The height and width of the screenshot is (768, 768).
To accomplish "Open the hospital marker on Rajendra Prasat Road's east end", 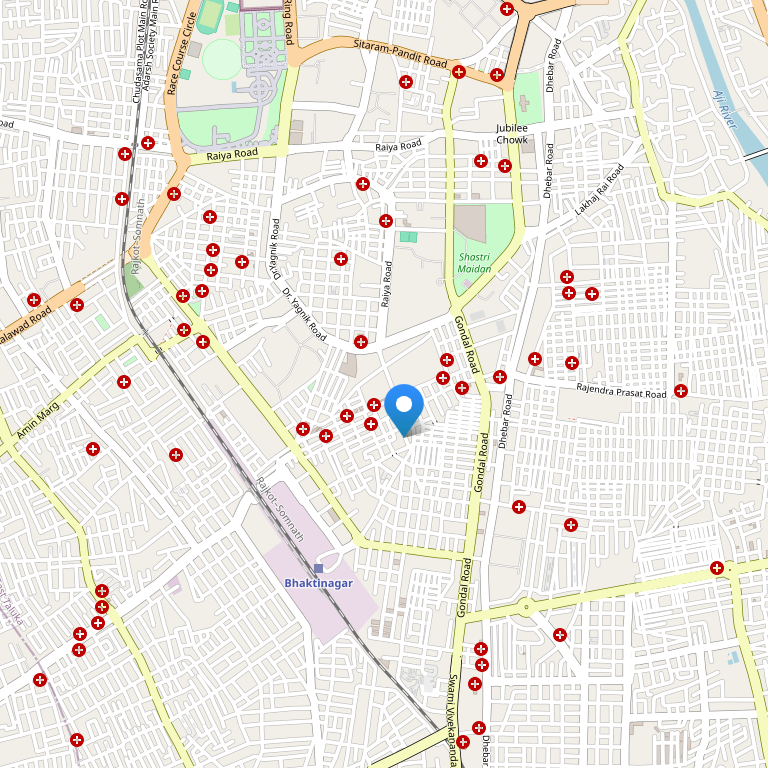I will click(681, 390).
